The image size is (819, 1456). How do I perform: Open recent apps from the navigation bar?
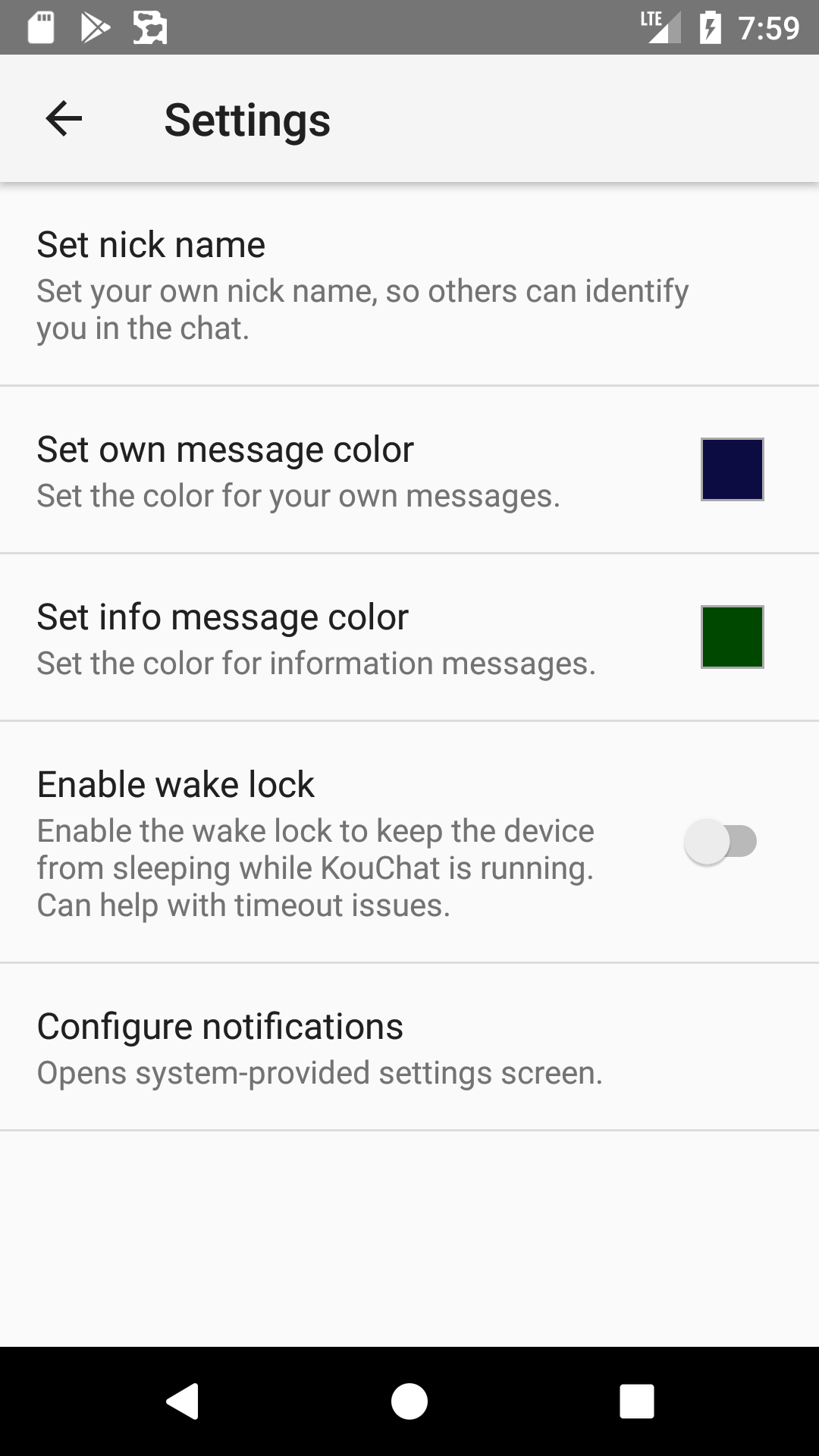(x=637, y=1401)
